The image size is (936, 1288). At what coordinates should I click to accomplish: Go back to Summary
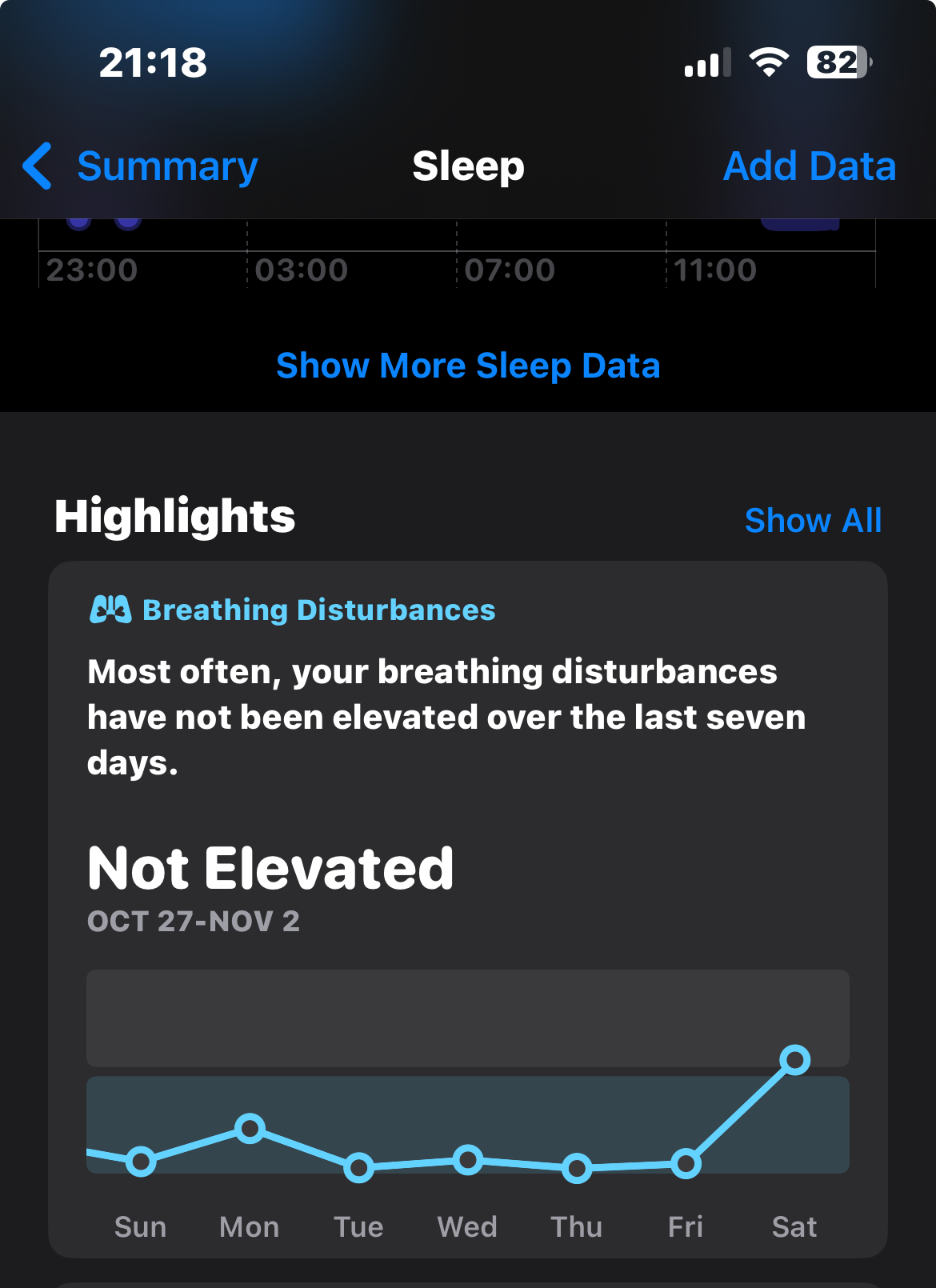(x=142, y=166)
